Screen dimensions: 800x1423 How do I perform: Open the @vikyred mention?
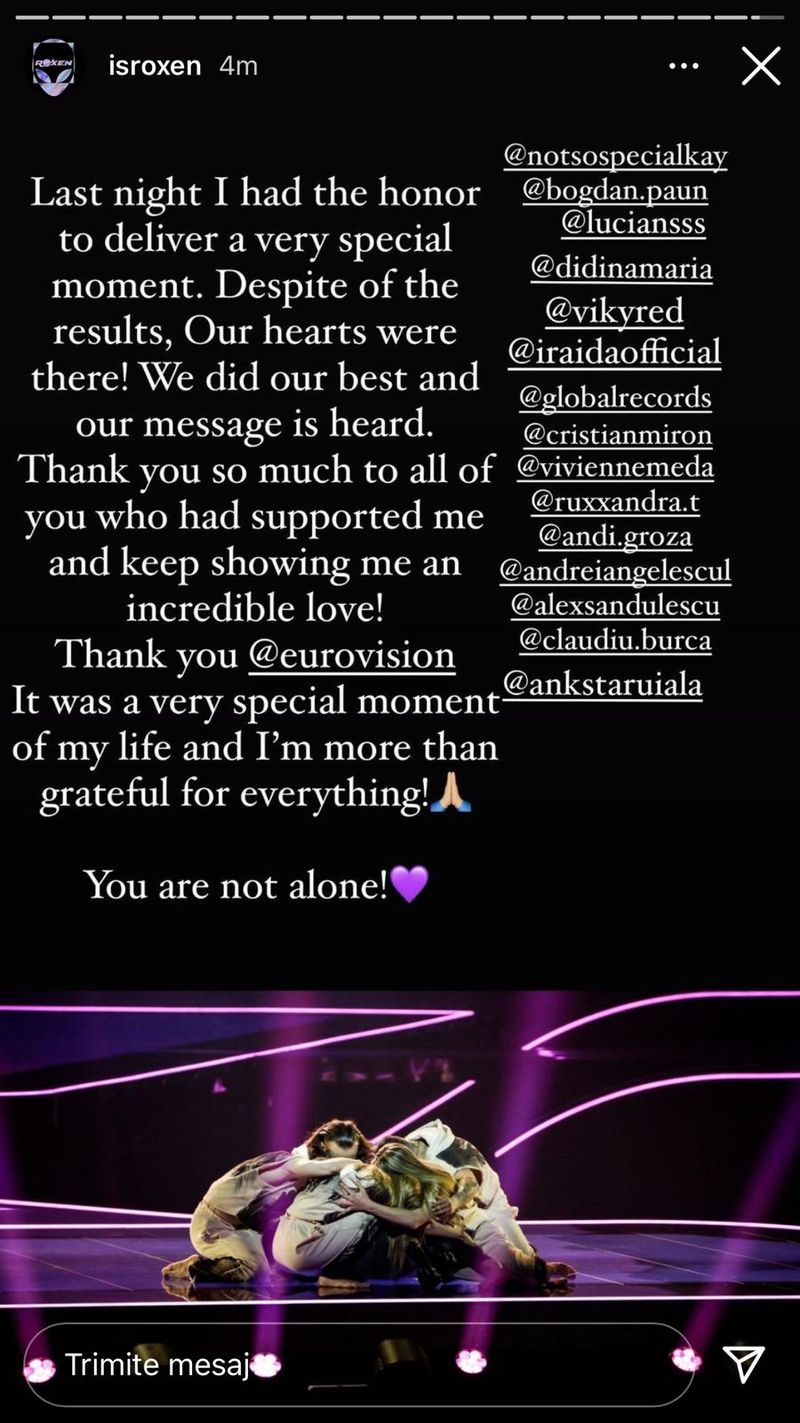click(x=614, y=311)
